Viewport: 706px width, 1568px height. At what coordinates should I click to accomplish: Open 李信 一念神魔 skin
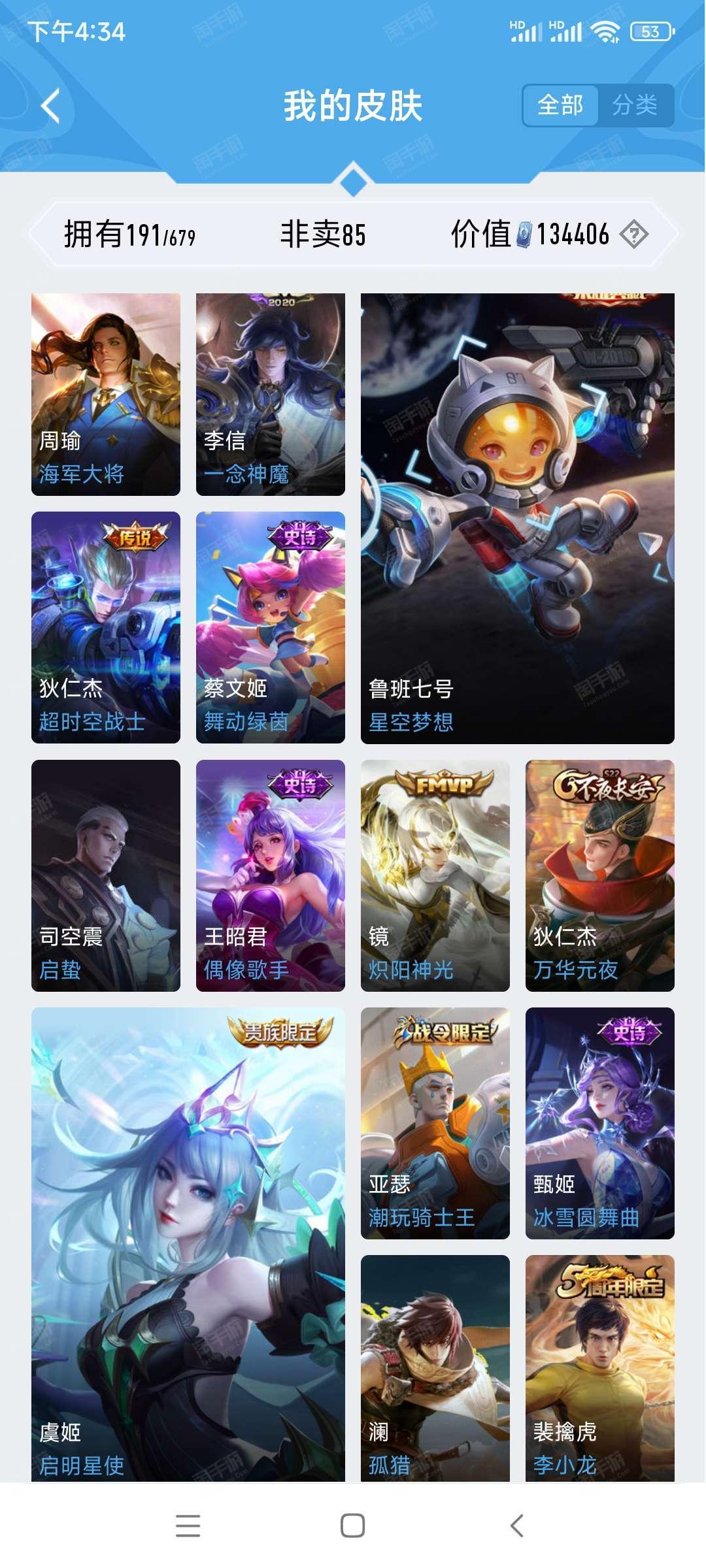pyautogui.click(x=271, y=395)
